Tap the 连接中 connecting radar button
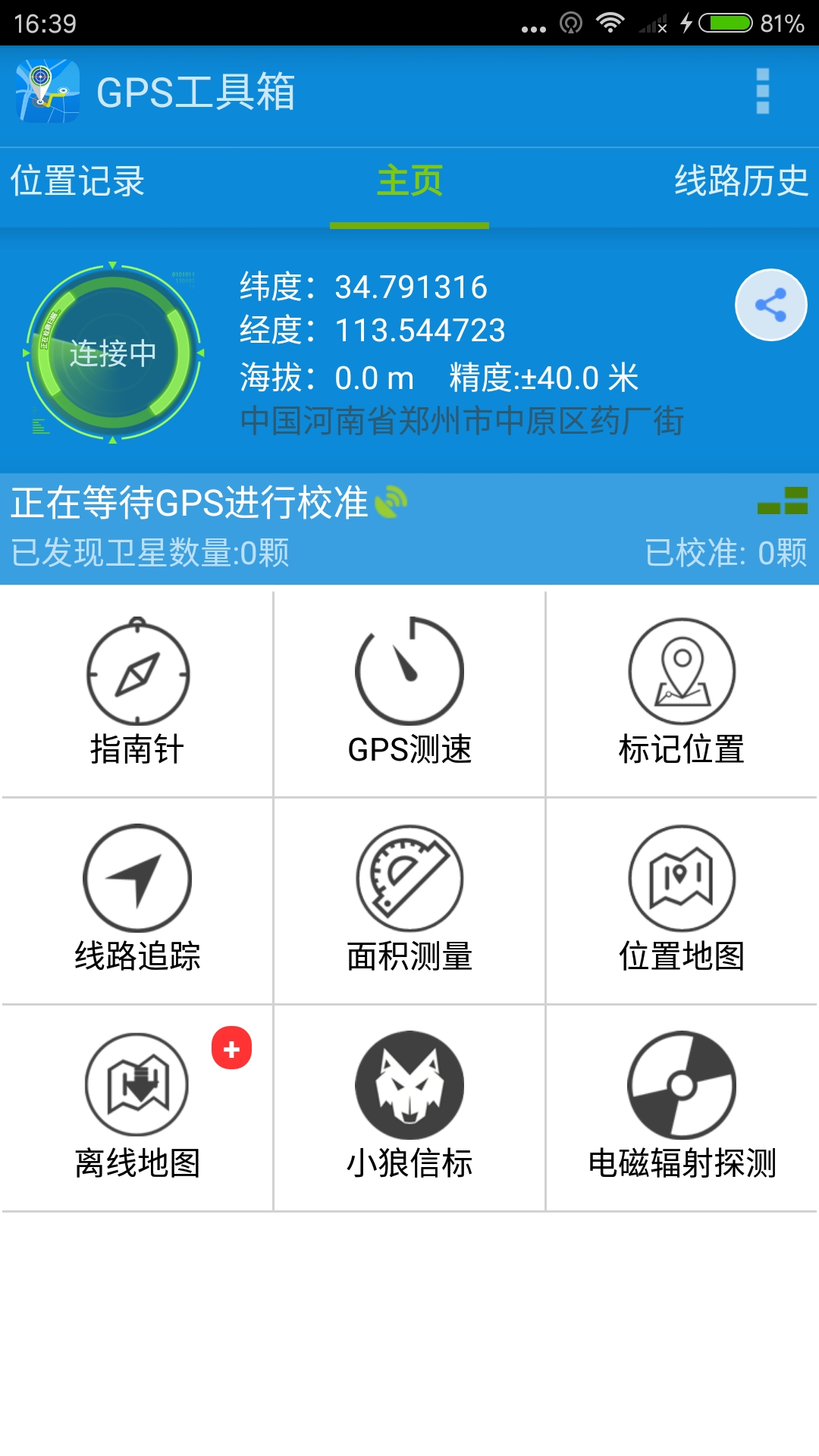 pos(114,351)
